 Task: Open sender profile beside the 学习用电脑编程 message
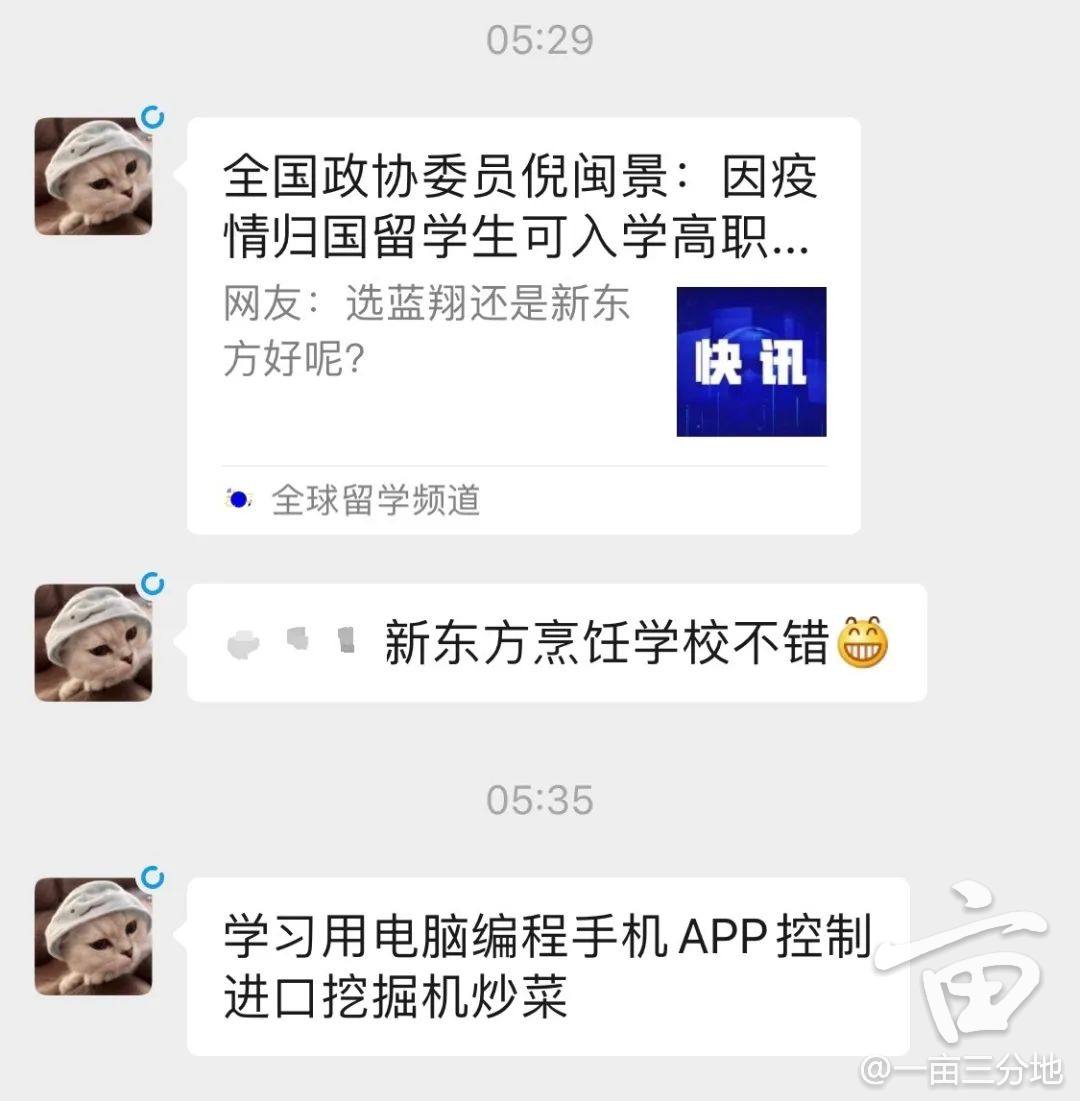tap(93, 935)
